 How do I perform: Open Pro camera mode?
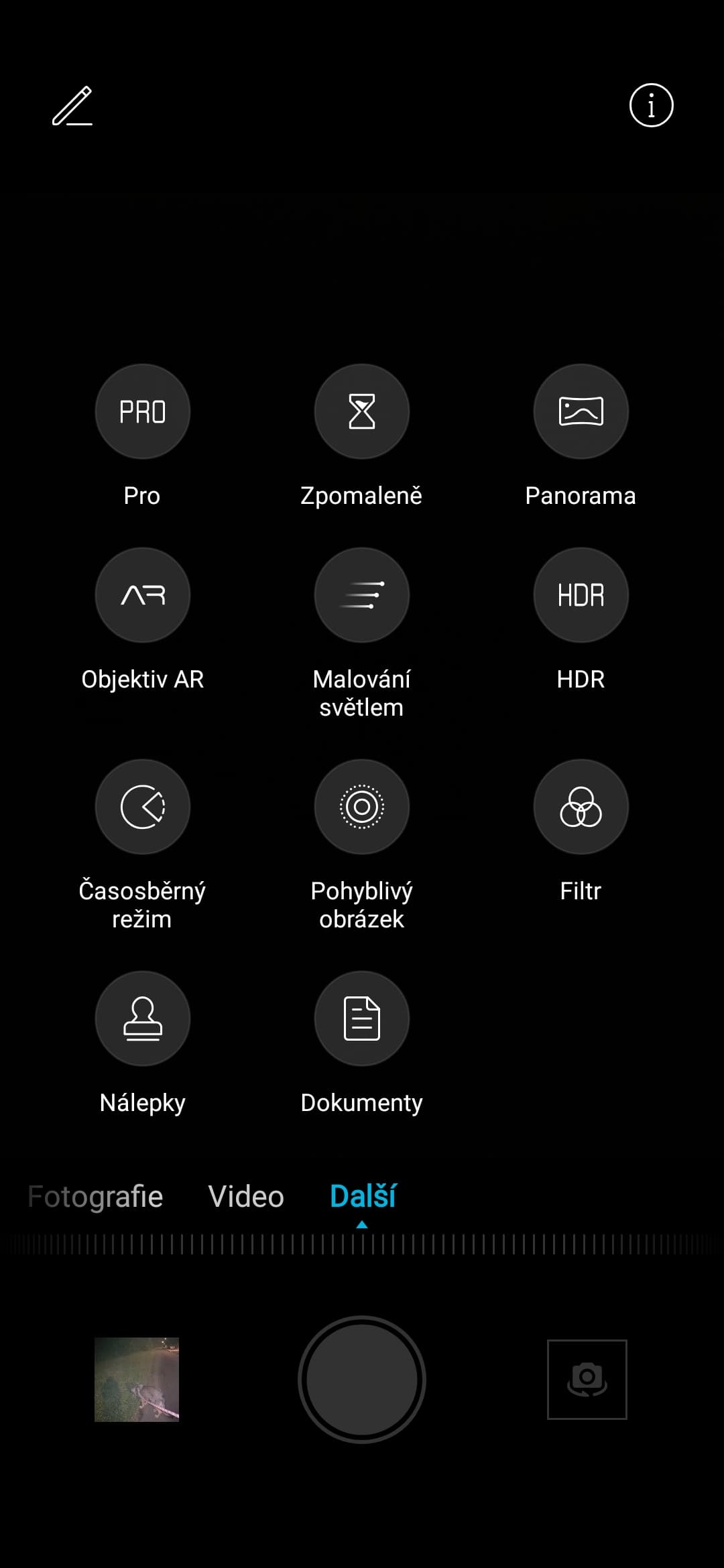(x=142, y=411)
